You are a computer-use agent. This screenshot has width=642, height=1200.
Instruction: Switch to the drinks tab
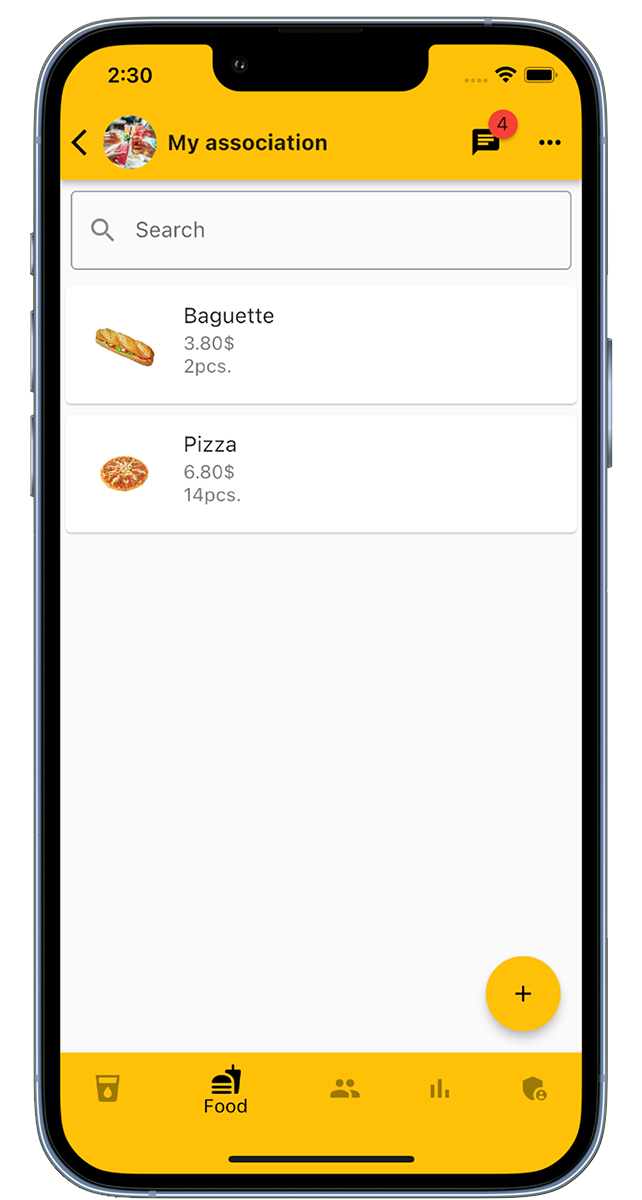107,1088
